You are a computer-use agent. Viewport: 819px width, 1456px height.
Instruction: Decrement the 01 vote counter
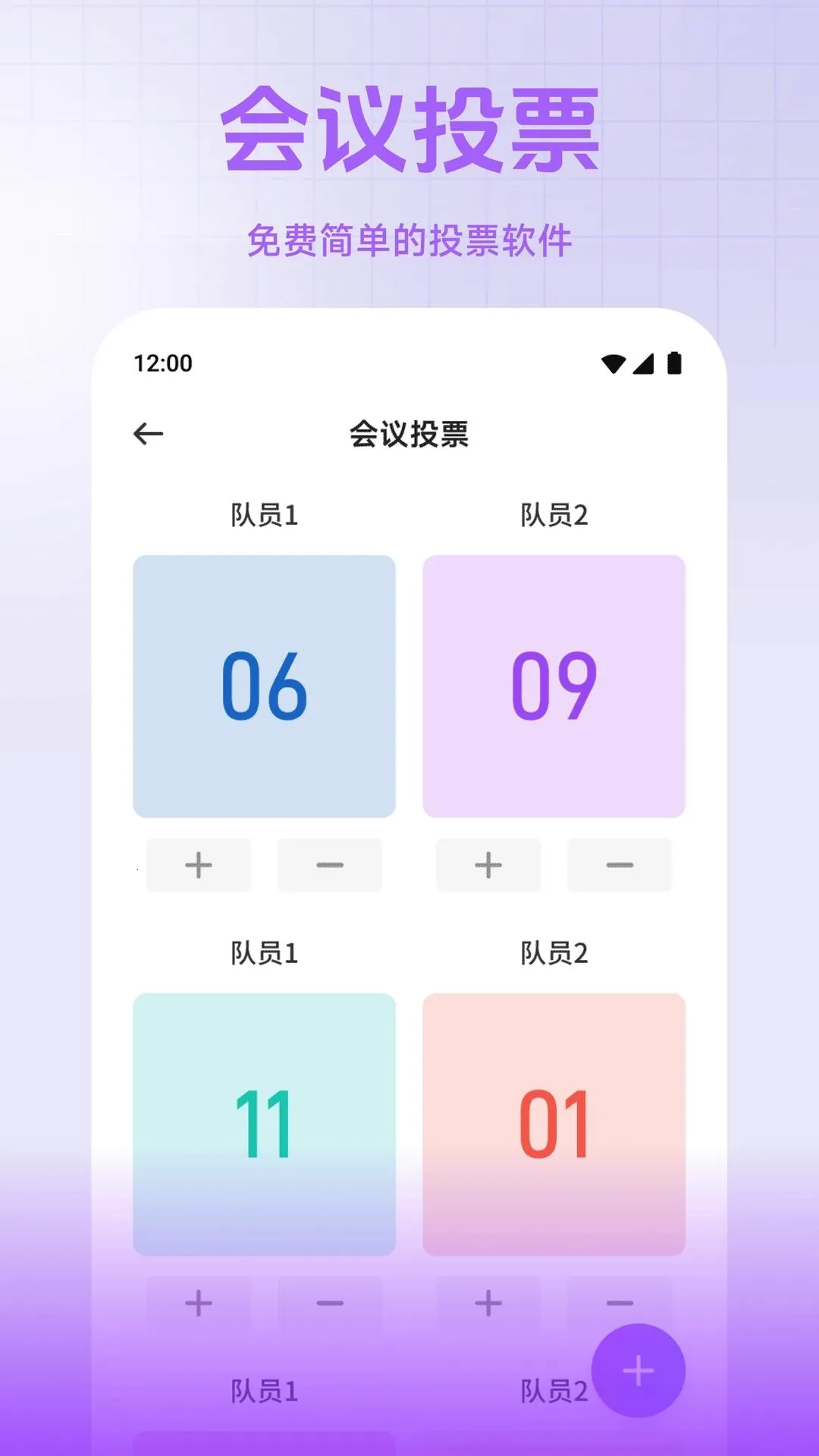620,1303
